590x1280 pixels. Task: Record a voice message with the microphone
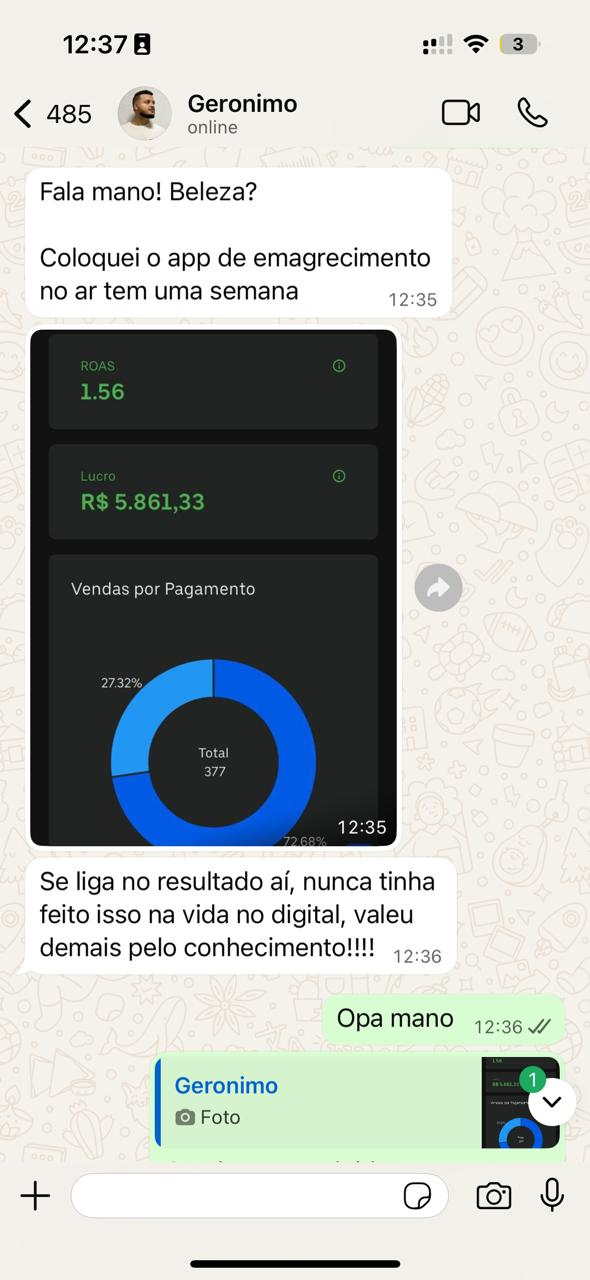[552, 1195]
